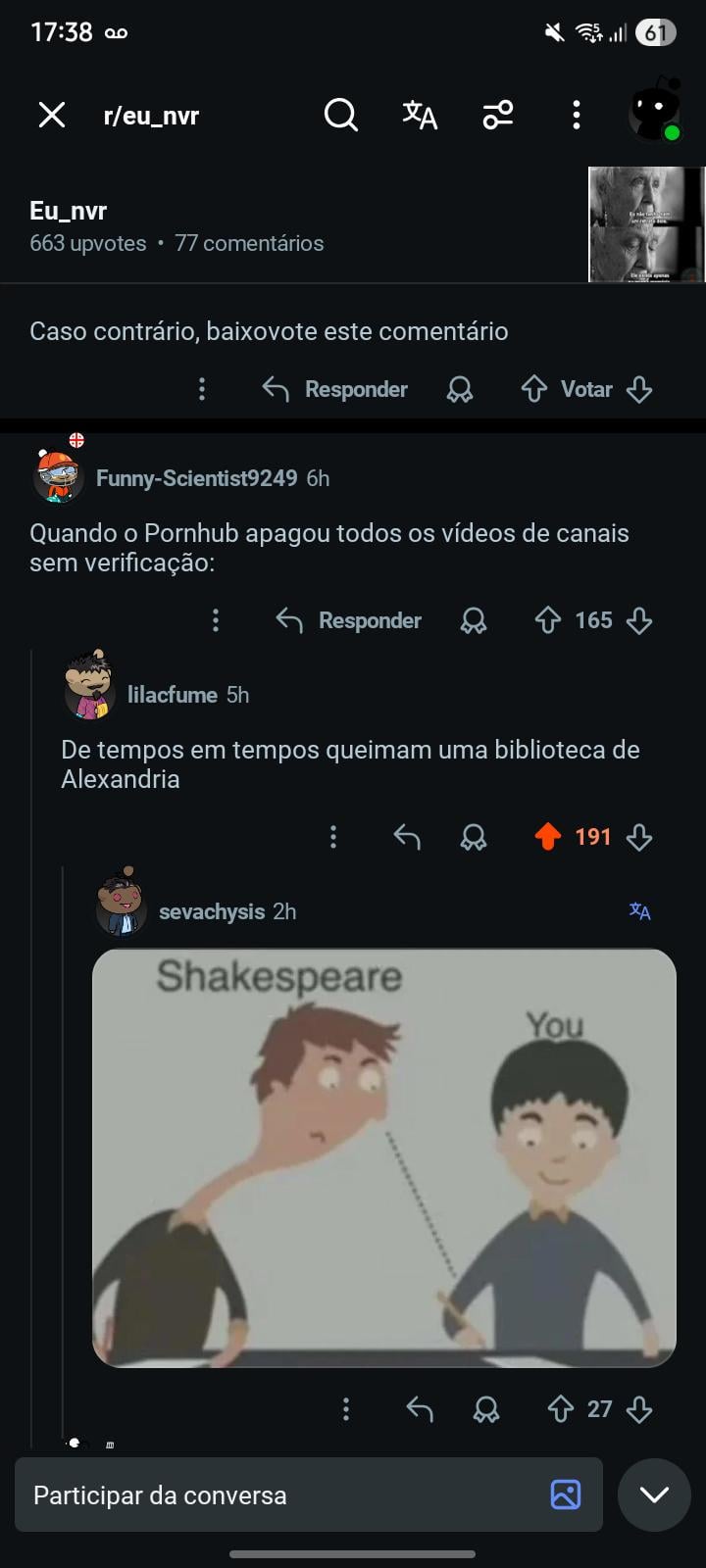Viewport: 706px width, 1568px height.
Task: Jump to next comment with down chevron
Action: (654, 1495)
